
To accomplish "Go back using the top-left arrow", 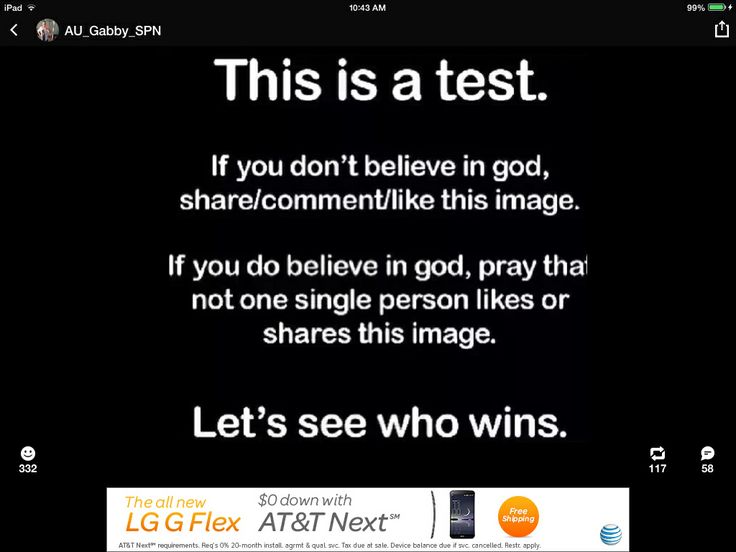I will pyautogui.click(x=14, y=30).
